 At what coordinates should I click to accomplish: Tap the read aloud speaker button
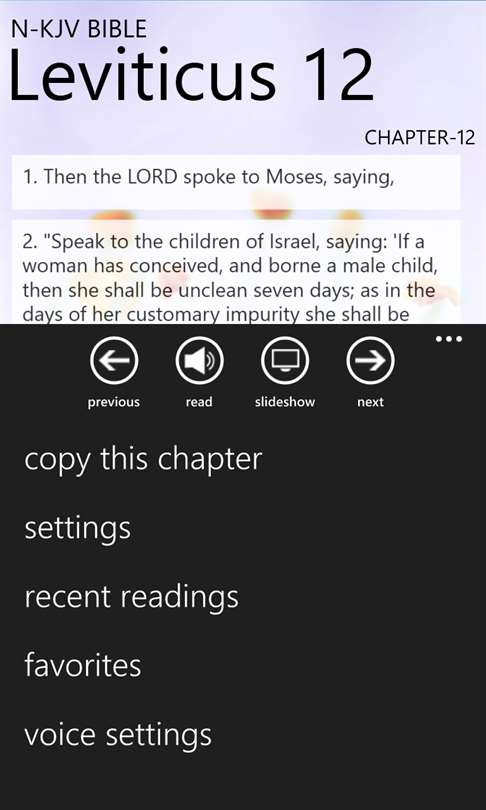coord(199,360)
